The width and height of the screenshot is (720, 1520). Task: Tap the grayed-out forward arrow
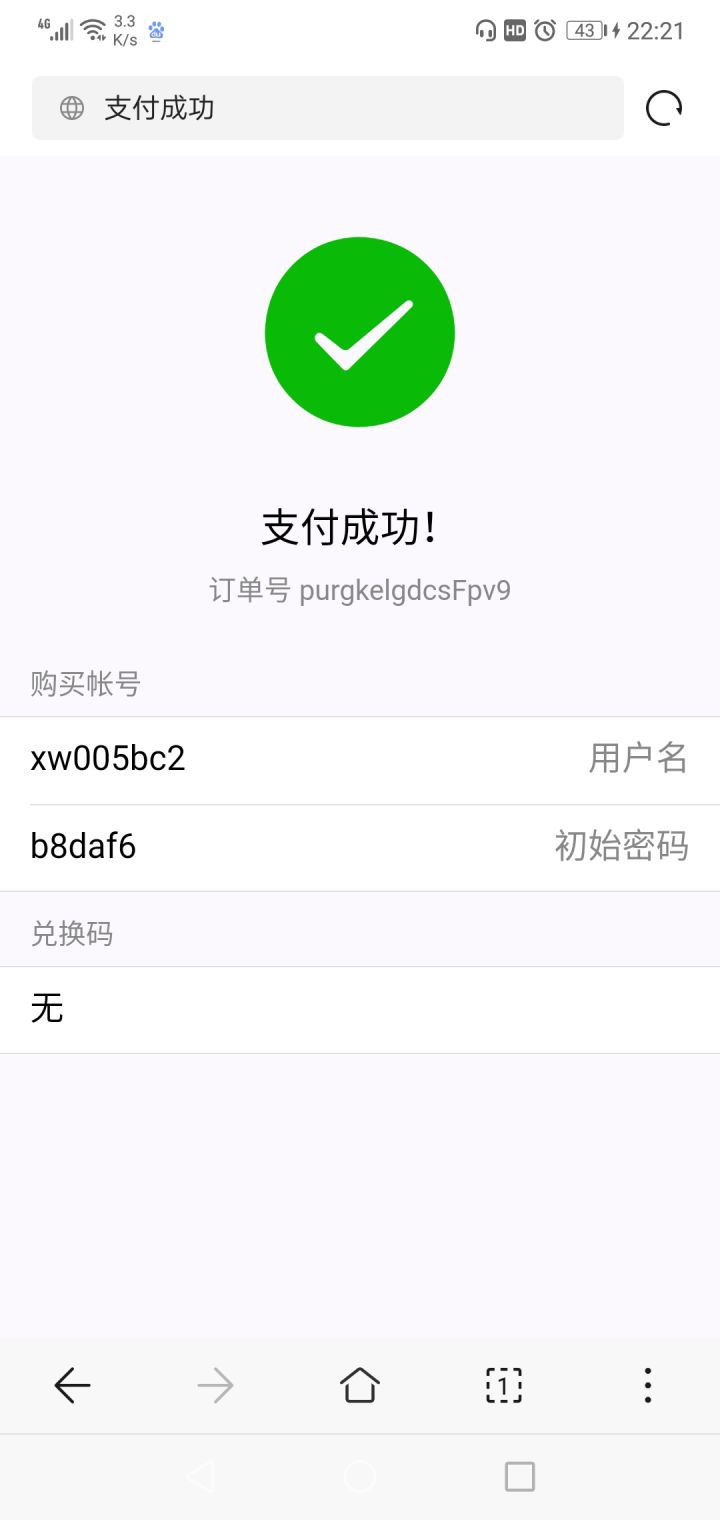tap(215, 1385)
